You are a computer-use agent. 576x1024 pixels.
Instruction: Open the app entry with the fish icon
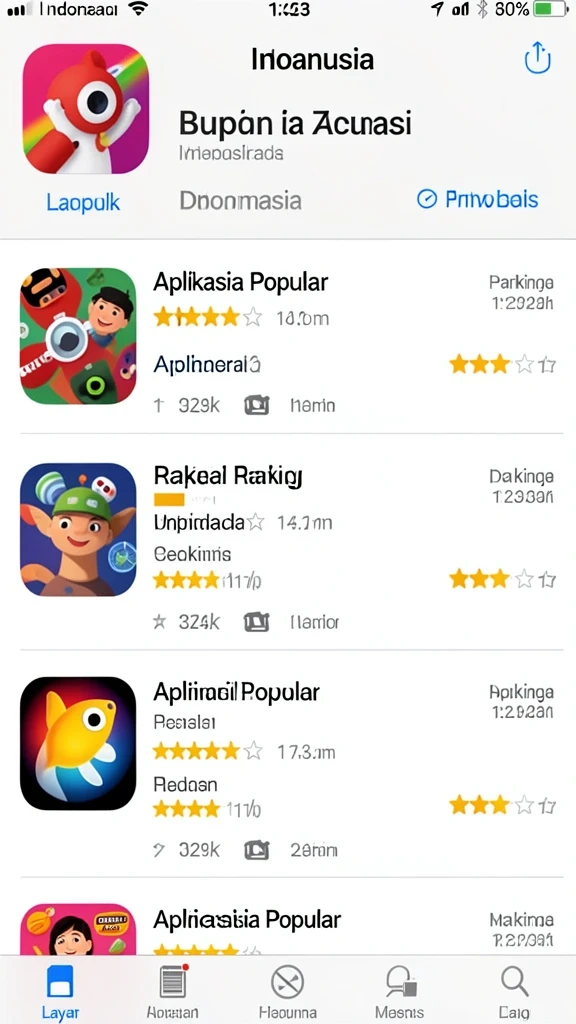point(288,762)
